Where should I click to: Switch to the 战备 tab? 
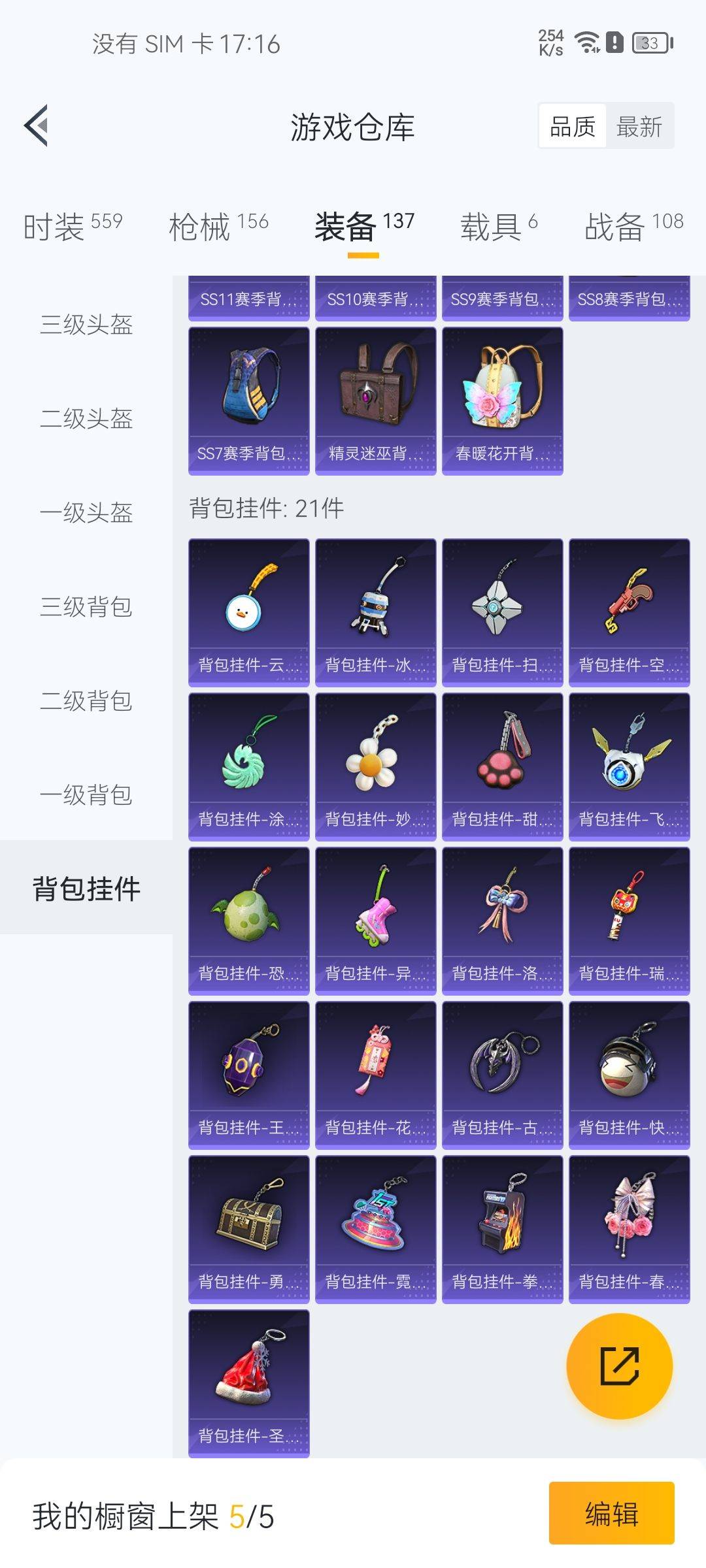pyautogui.click(x=633, y=227)
